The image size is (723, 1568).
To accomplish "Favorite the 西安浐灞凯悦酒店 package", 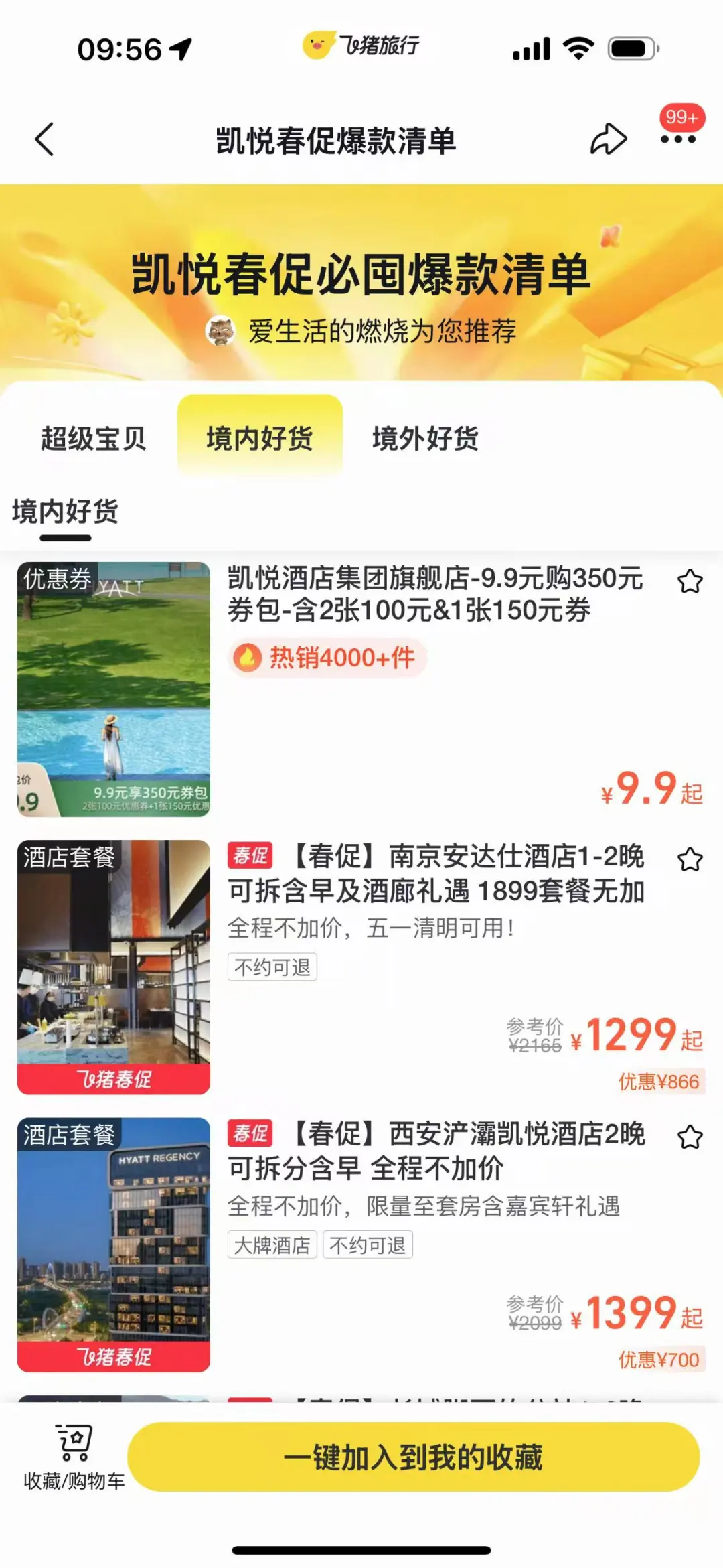I will click(x=690, y=1137).
